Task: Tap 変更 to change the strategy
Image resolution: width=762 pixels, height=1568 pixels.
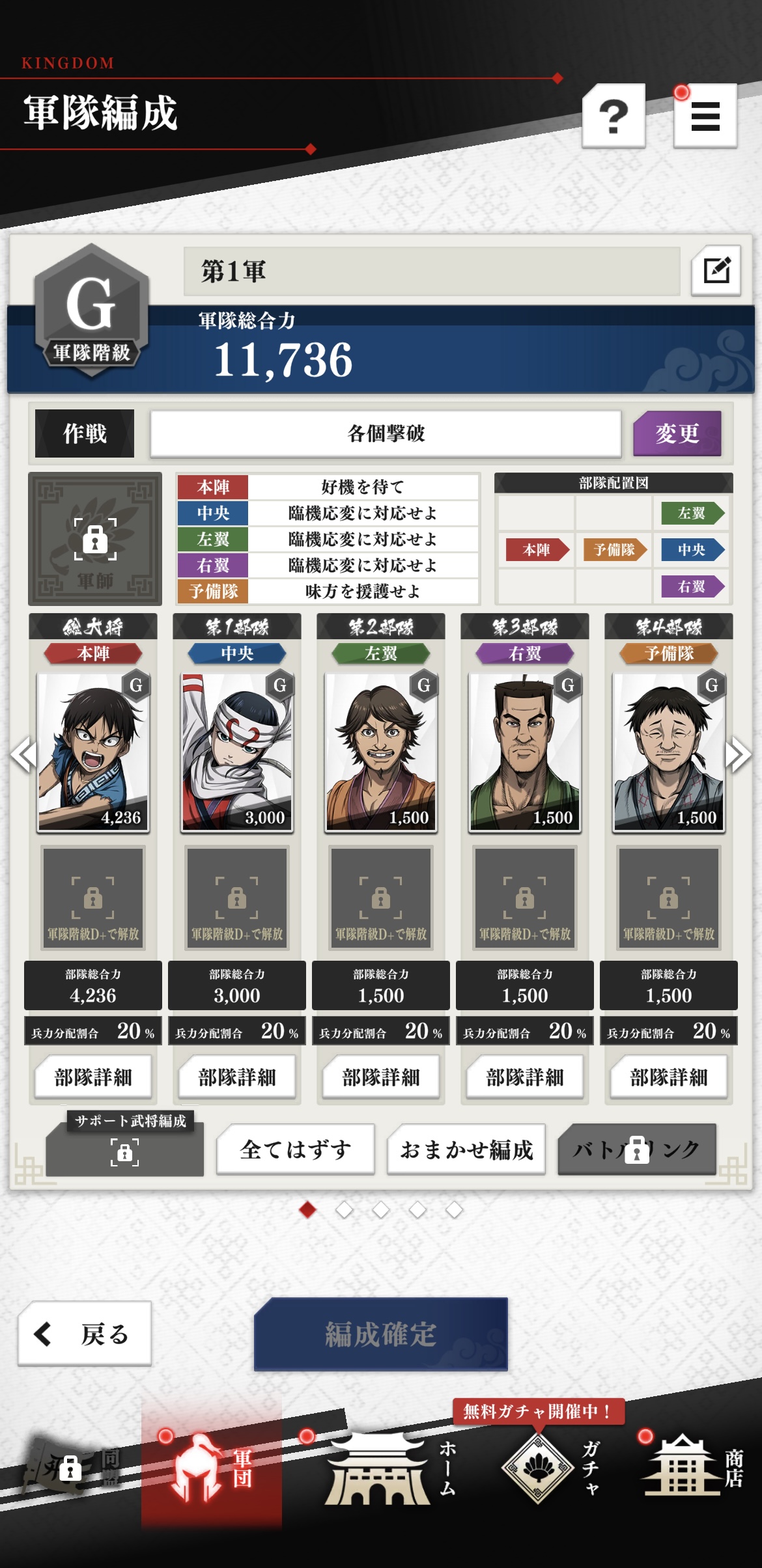Action: 677,433
